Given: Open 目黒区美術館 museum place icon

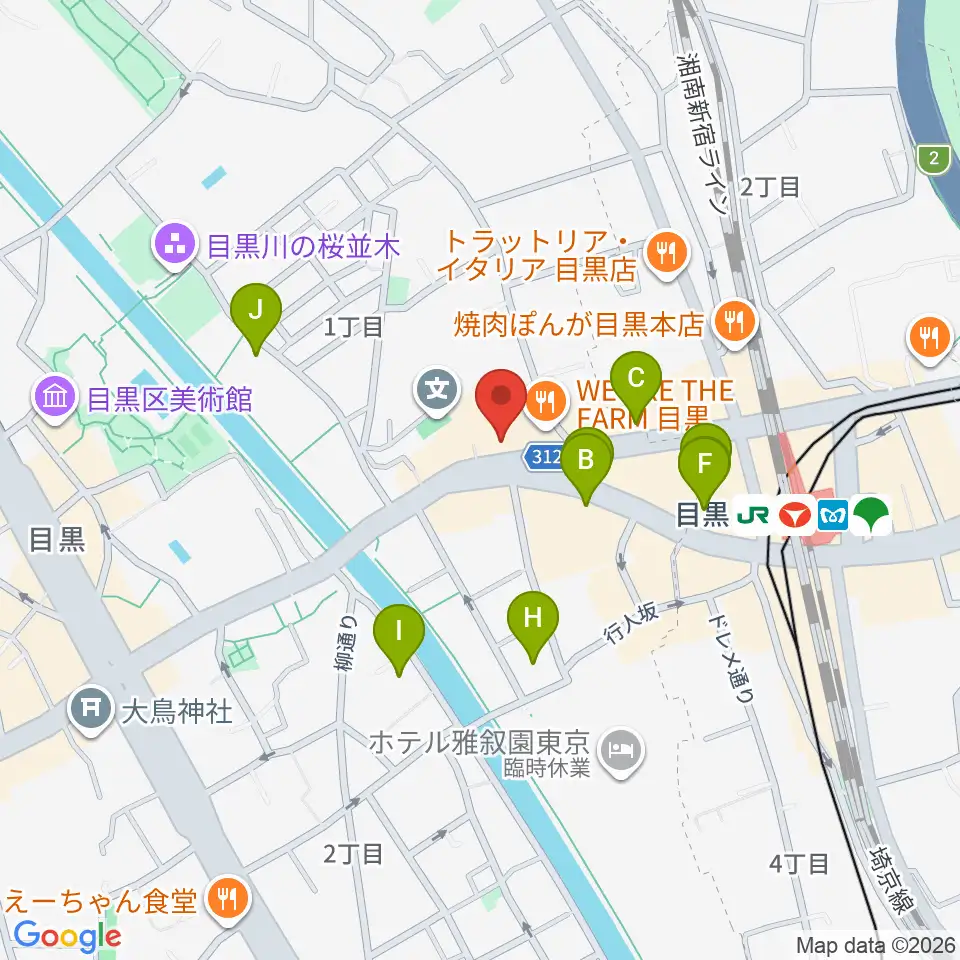Looking at the screenshot, I should [55, 399].
